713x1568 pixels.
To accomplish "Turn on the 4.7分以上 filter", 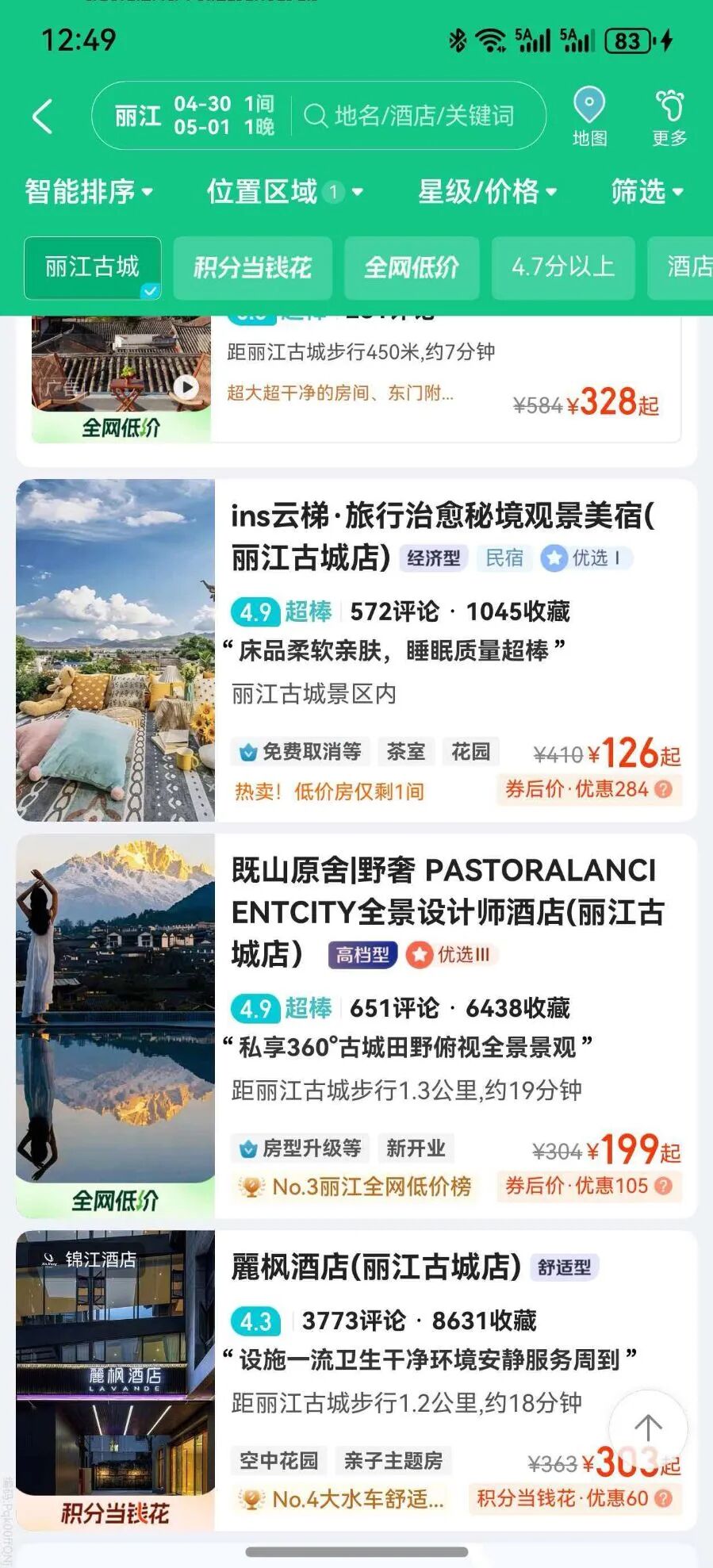I will click(563, 268).
